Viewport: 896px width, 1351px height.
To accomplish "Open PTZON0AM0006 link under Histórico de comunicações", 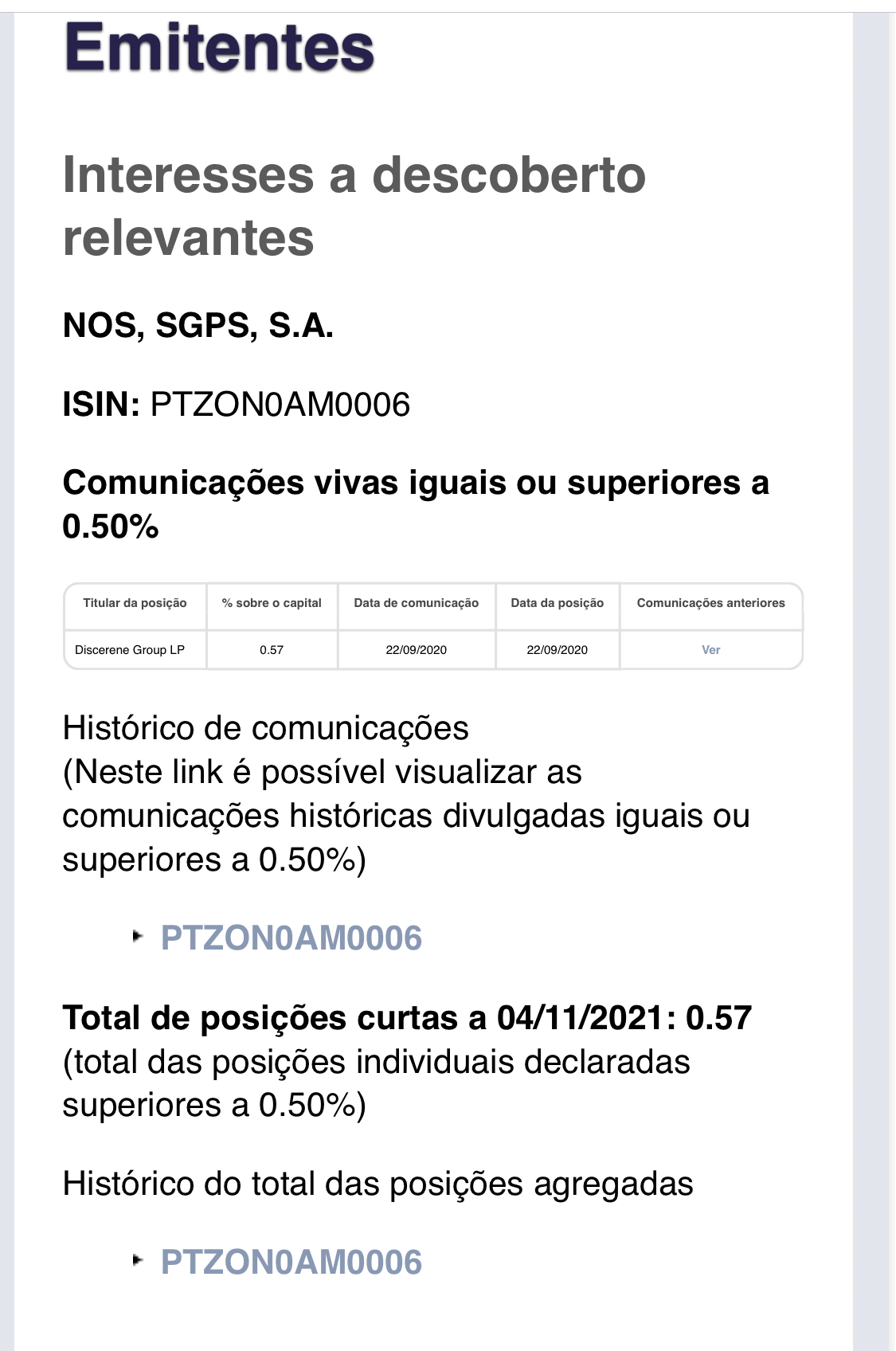I will pyautogui.click(x=291, y=938).
